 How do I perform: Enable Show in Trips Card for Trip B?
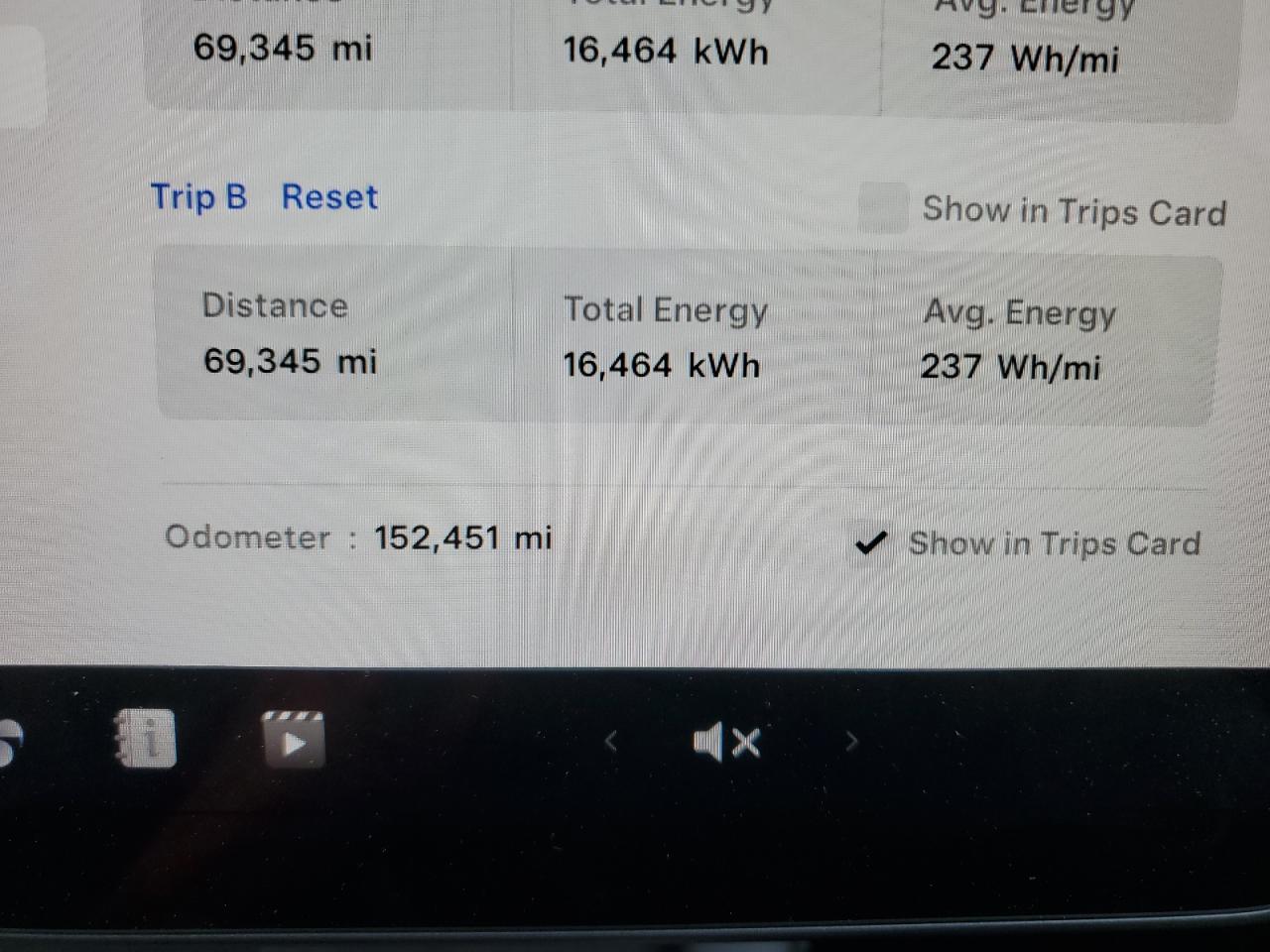(x=882, y=207)
